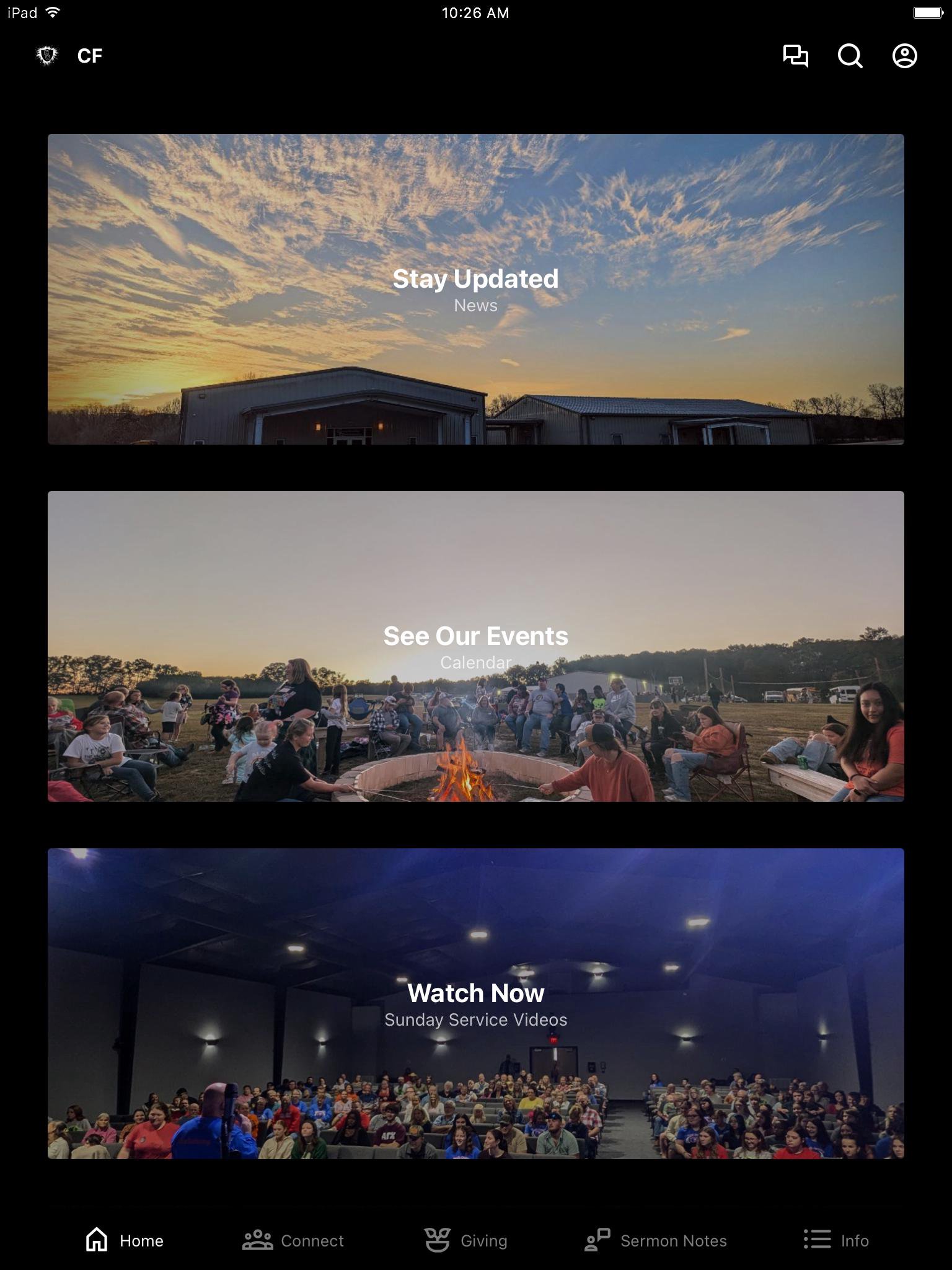Go to the Giving tab
Screen dimensions: 952x1270
[x=466, y=1240]
